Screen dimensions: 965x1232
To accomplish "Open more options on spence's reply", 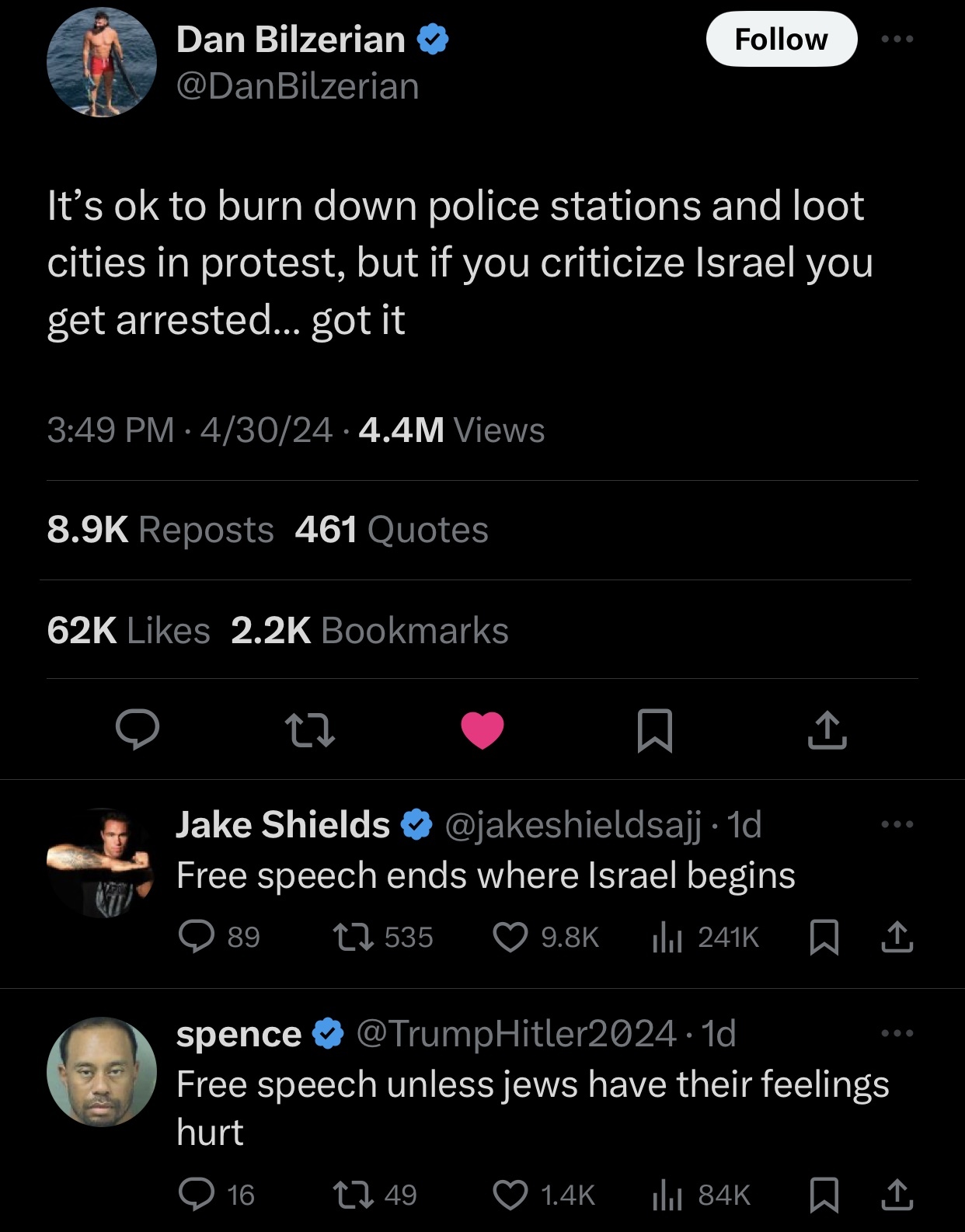I will click(x=897, y=1033).
